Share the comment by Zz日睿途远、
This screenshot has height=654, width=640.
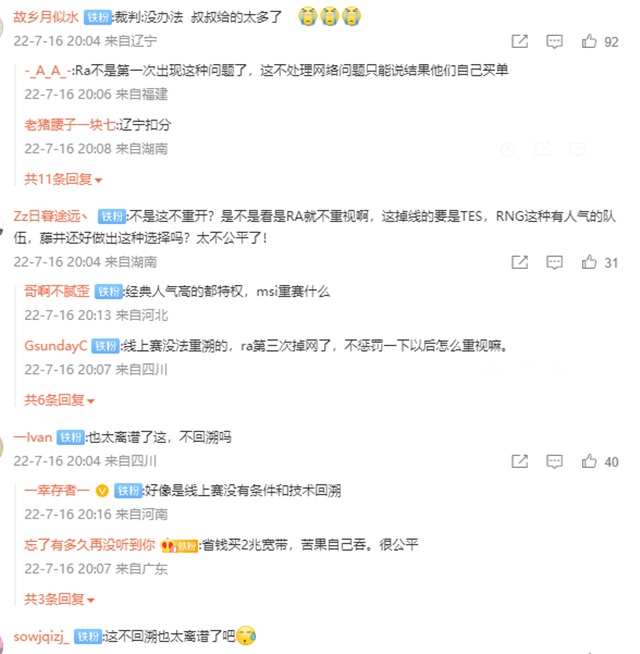(x=519, y=262)
